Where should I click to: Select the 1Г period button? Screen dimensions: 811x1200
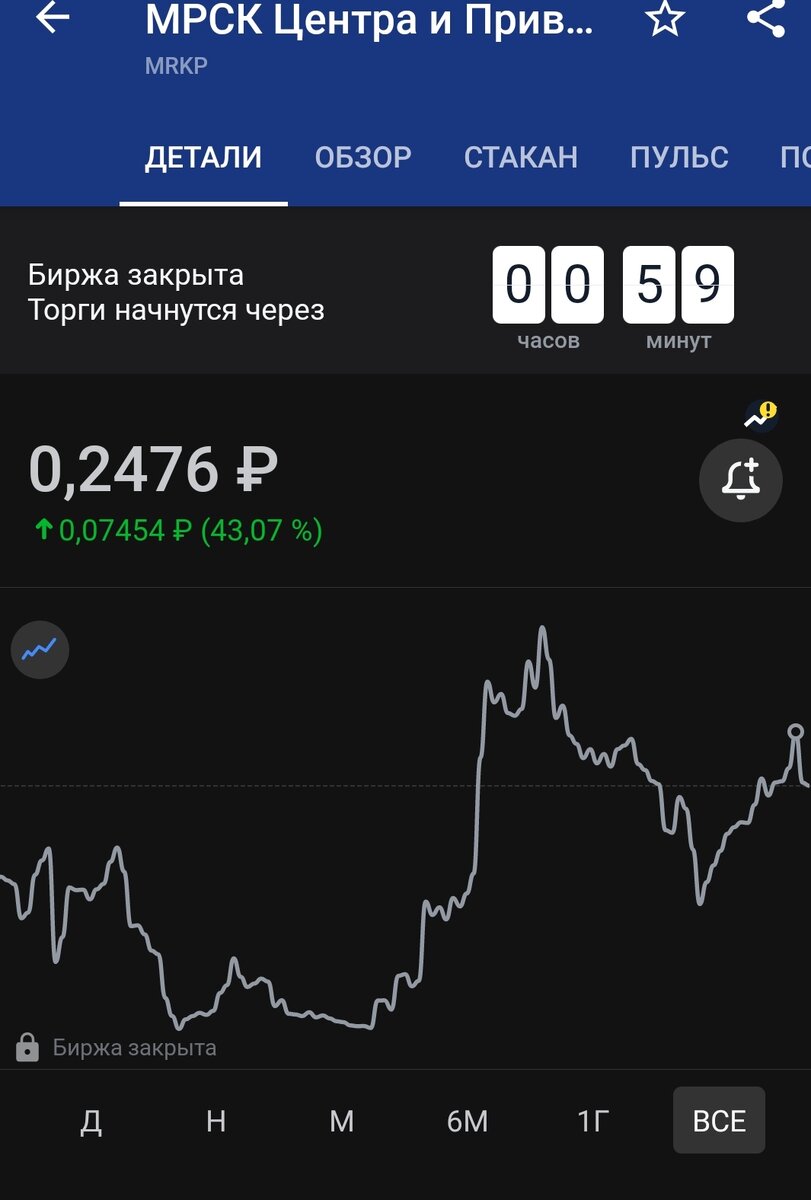[x=592, y=1121]
